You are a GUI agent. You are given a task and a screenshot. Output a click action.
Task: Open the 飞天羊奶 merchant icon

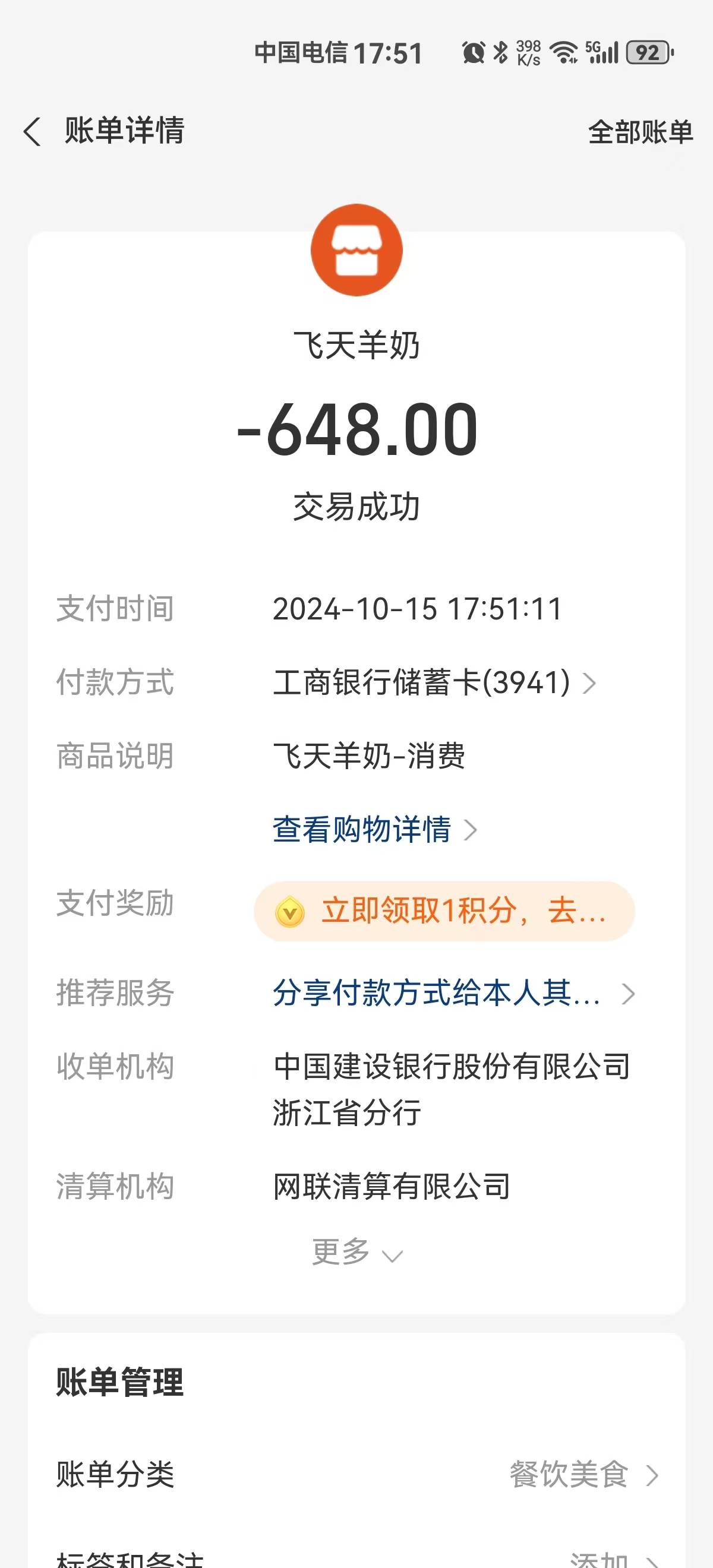pyautogui.click(x=357, y=250)
